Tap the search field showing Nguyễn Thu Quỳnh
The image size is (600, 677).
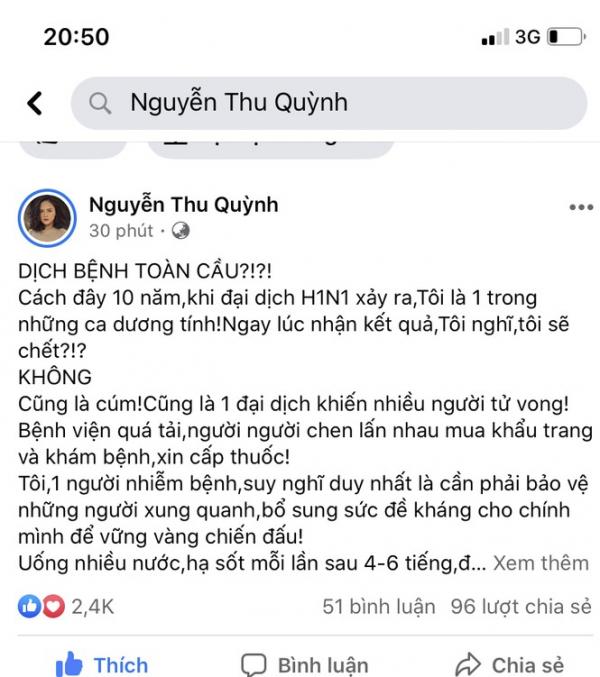[328, 103]
